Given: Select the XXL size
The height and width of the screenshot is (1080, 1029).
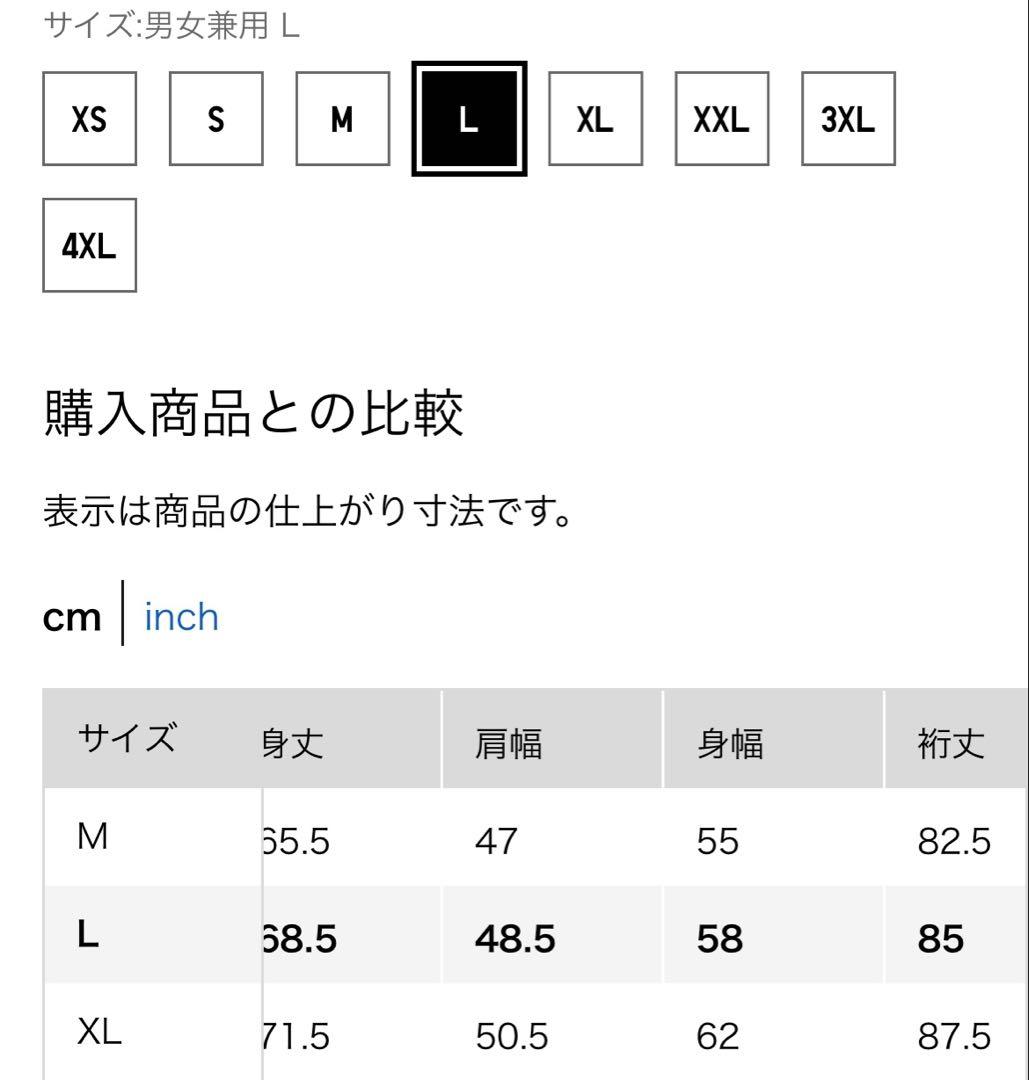Looking at the screenshot, I should pos(721,119).
